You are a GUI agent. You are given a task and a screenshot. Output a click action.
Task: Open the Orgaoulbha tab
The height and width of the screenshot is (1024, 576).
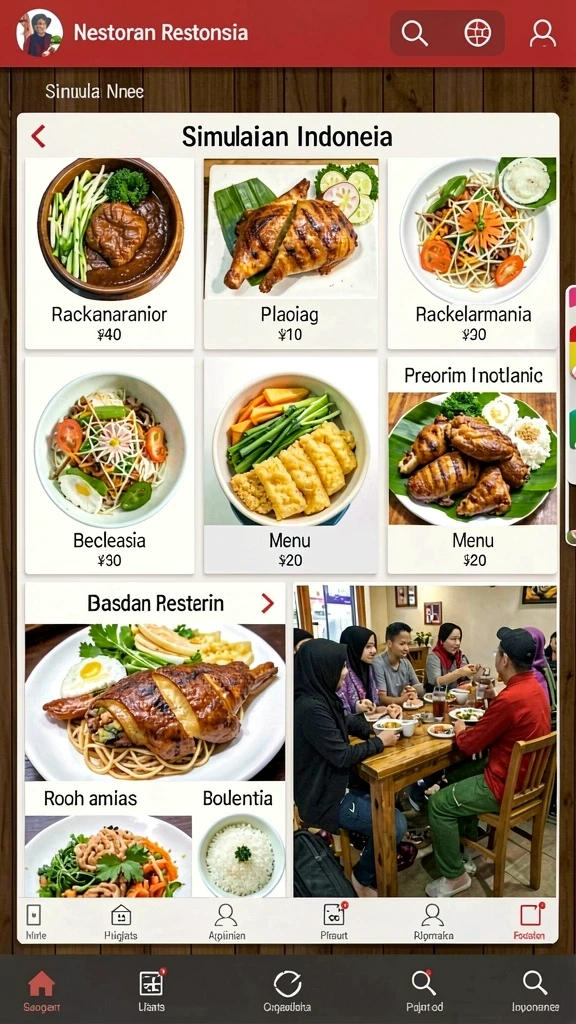(287, 991)
